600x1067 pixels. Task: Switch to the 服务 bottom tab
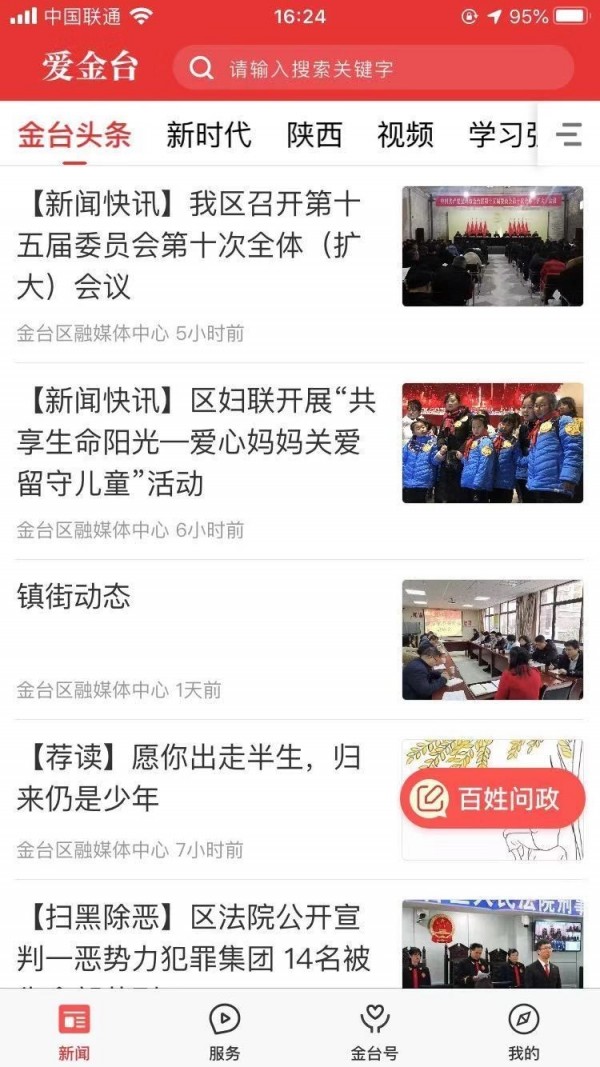tap(224, 1032)
